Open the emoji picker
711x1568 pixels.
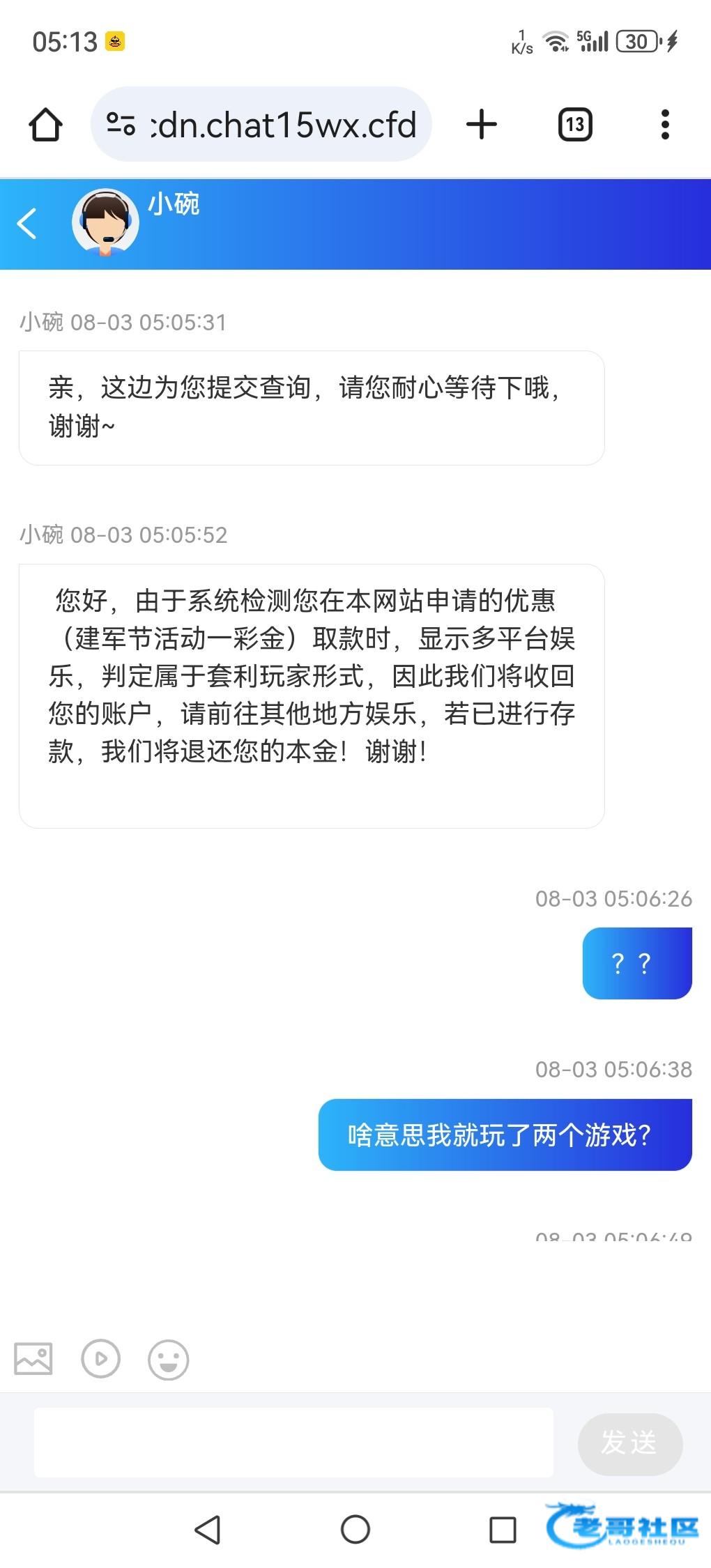point(168,1359)
